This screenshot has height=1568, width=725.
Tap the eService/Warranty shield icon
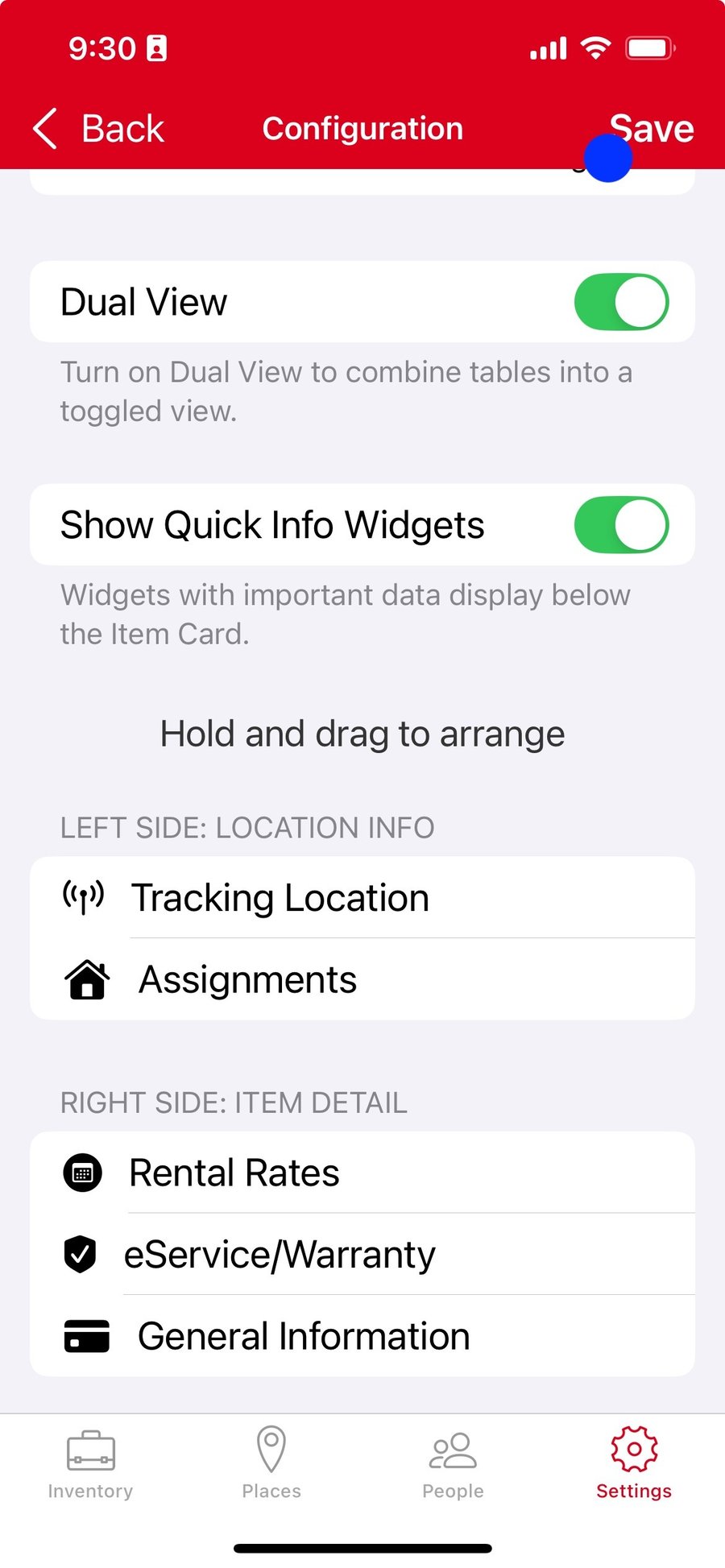[x=79, y=1254]
